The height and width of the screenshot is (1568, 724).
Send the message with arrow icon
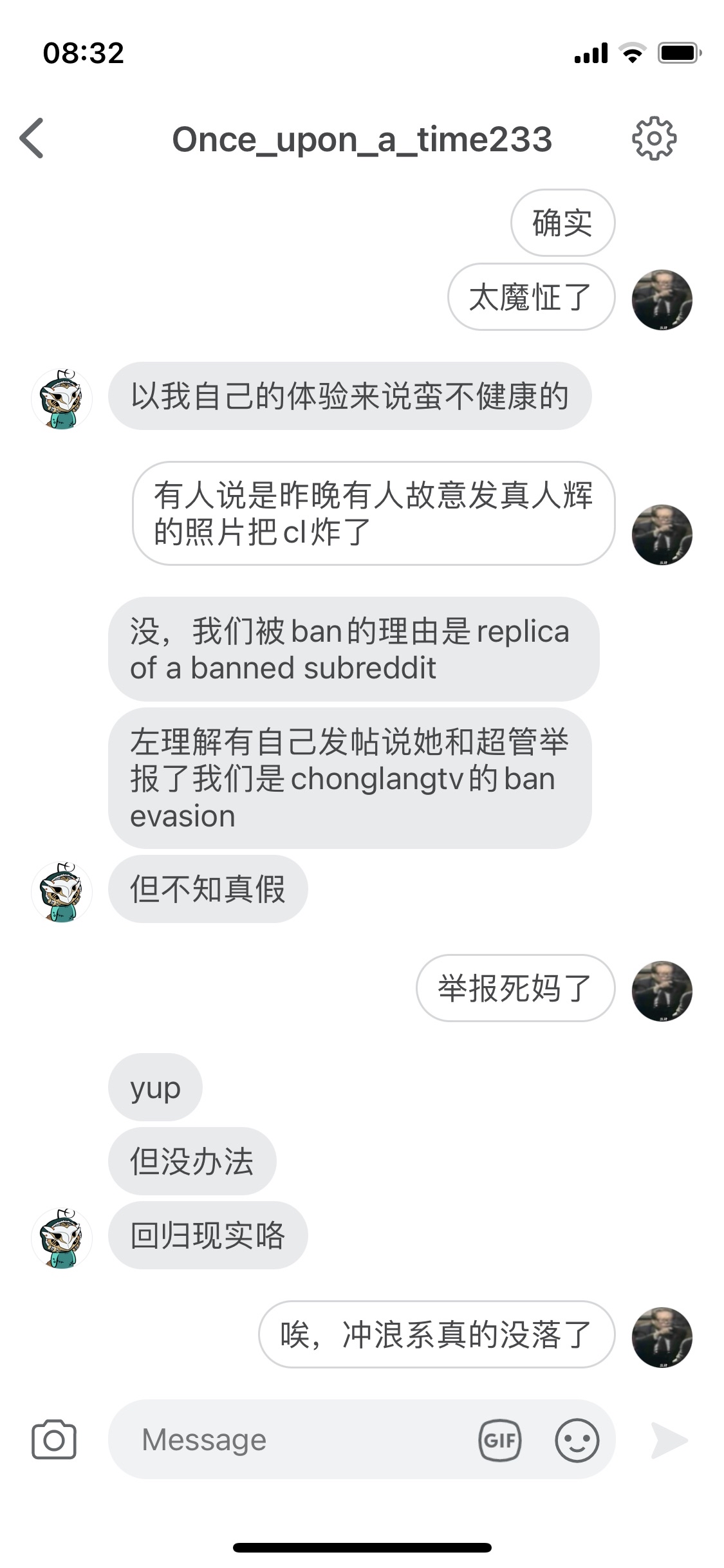click(669, 1440)
